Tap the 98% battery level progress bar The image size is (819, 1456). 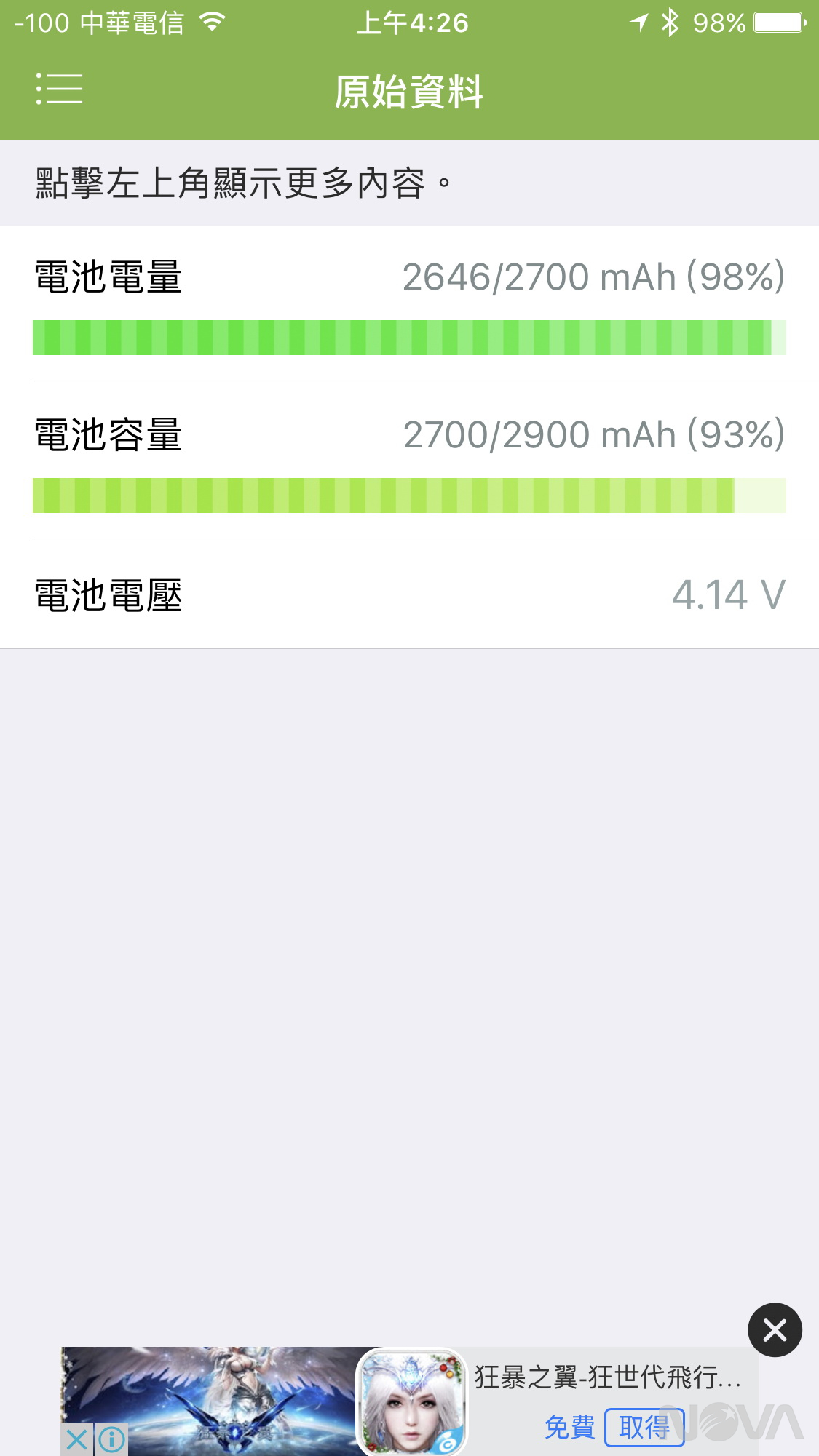[x=408, y=337]
